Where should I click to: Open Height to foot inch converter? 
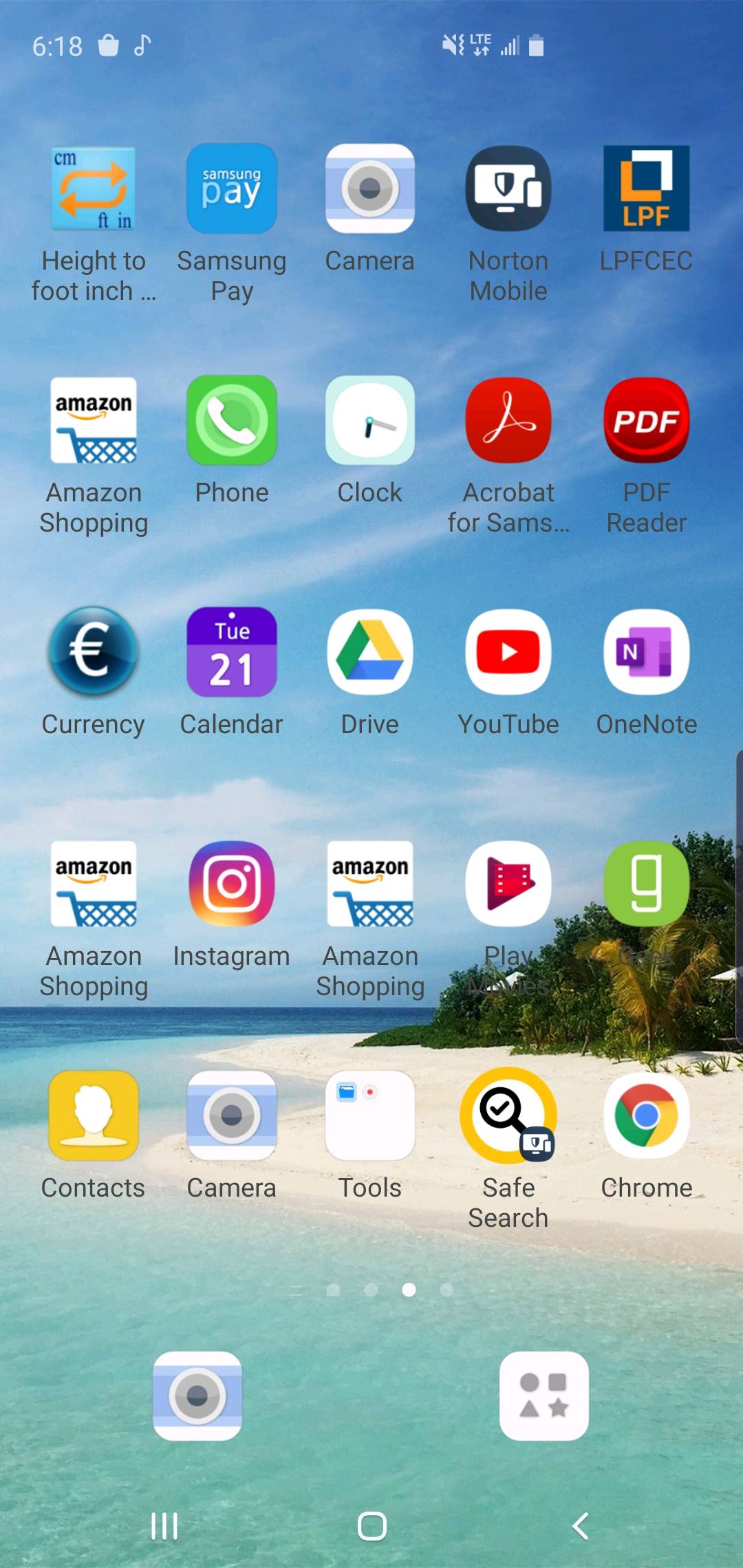coord(94,189)
